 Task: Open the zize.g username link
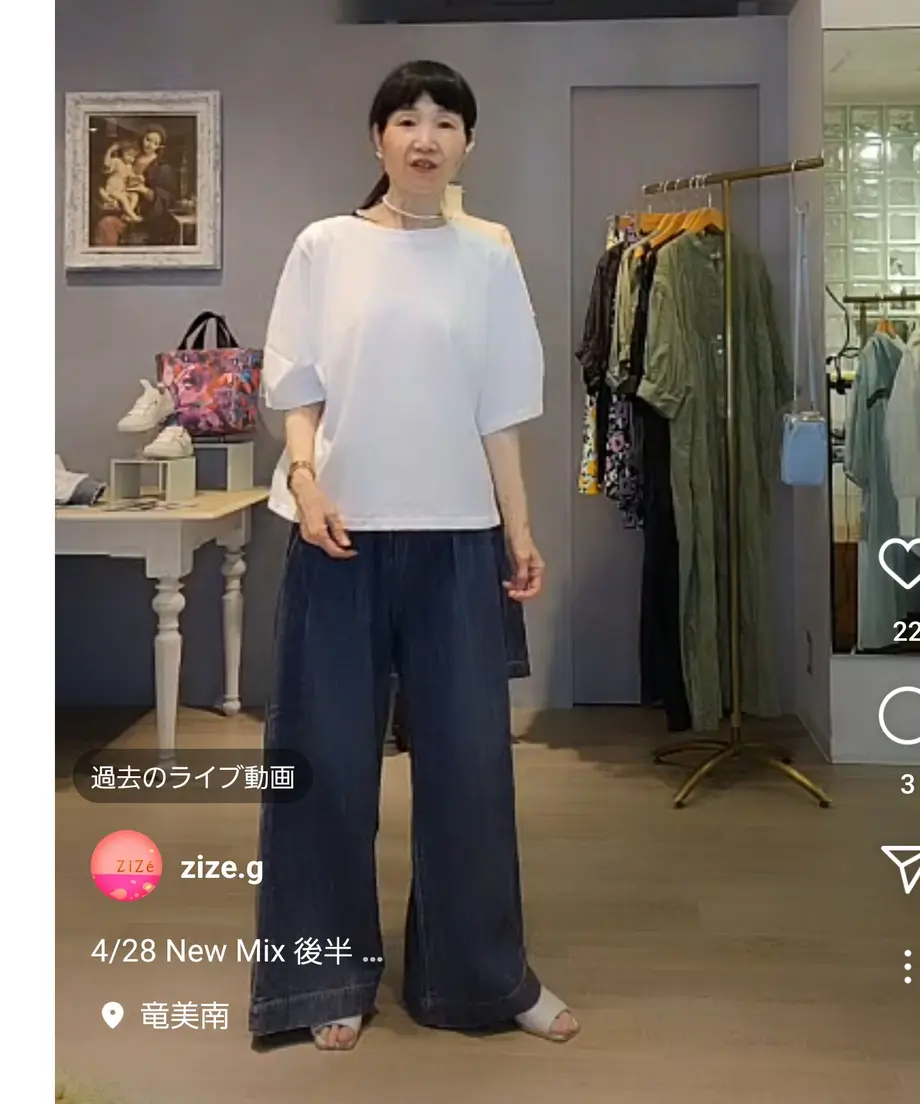[222, 868]
